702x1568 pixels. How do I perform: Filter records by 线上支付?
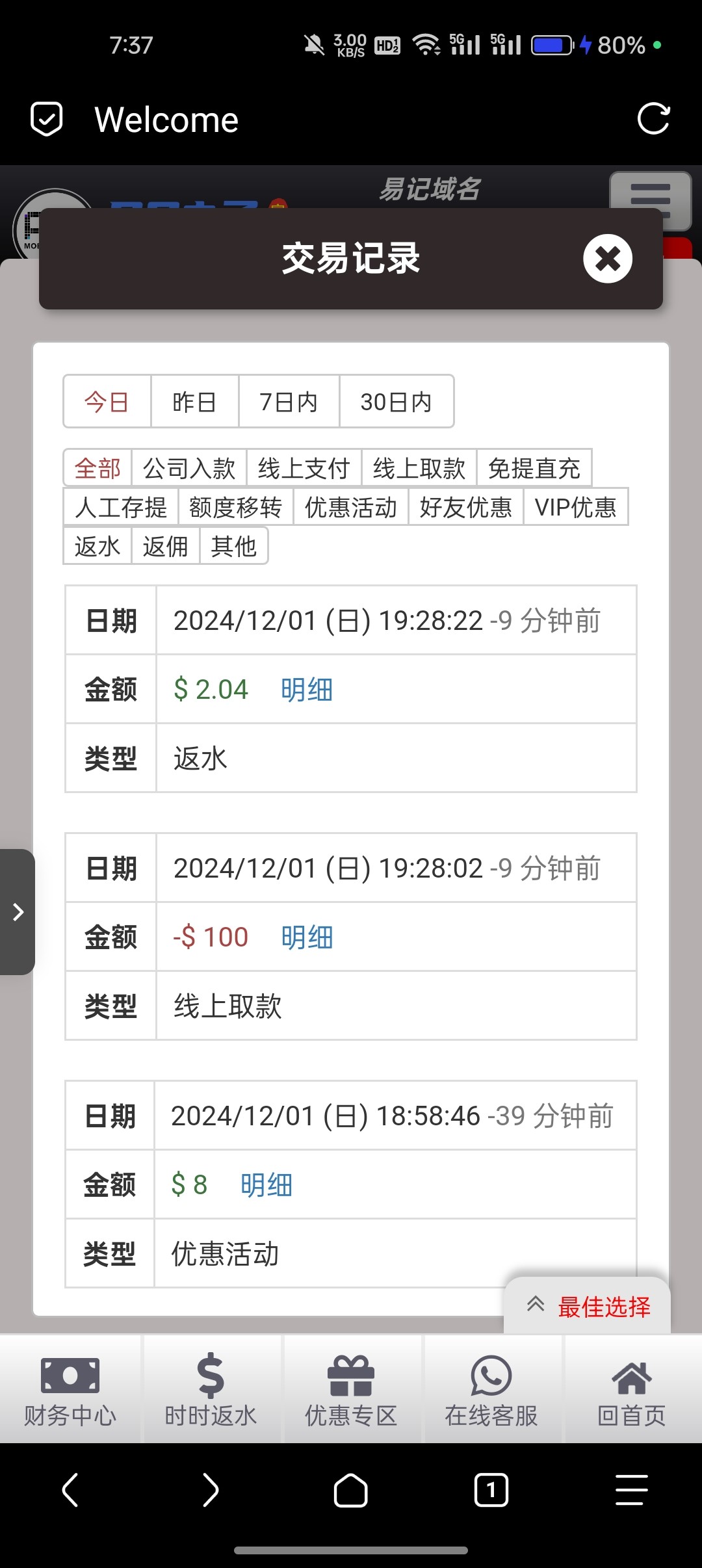(x=304, y=468)
